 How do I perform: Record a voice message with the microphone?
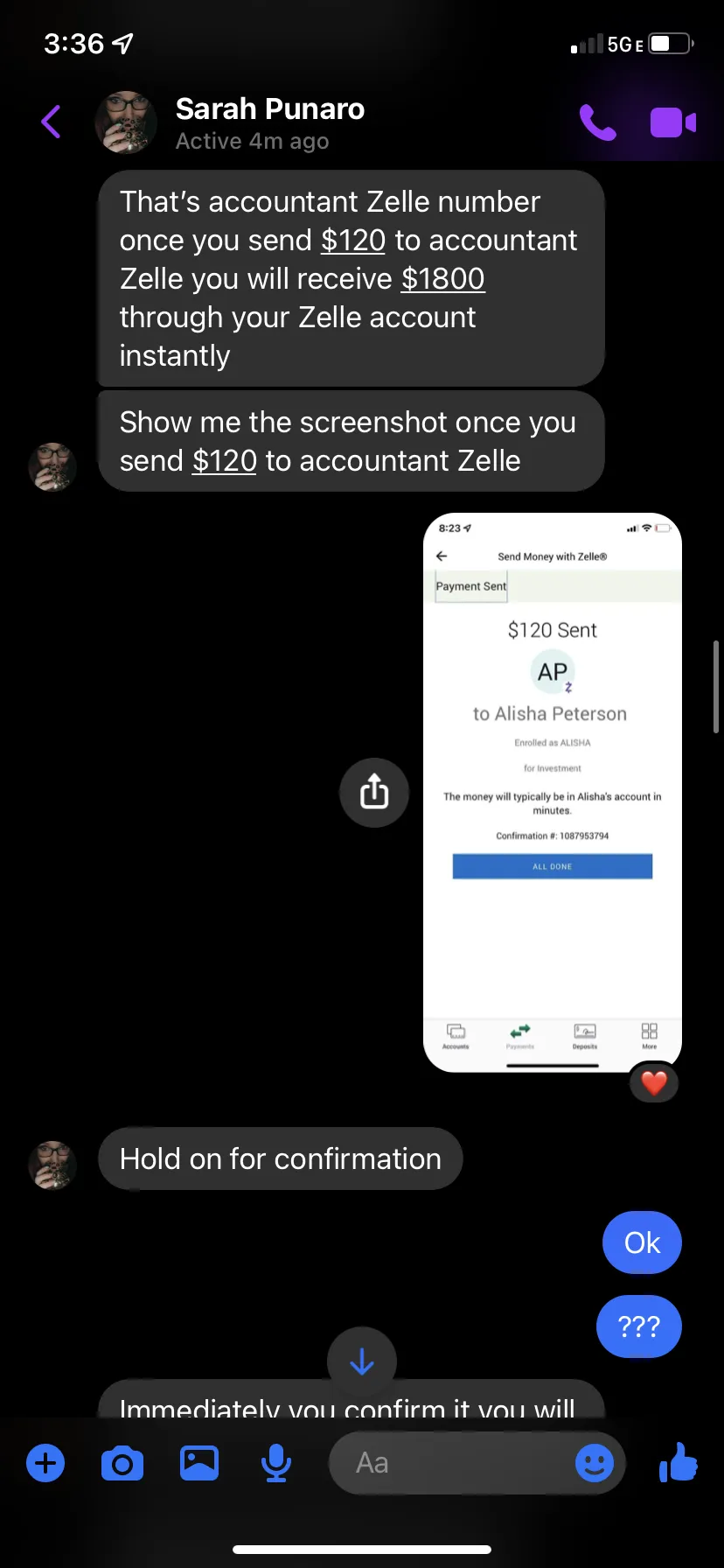pos(276,1463)
